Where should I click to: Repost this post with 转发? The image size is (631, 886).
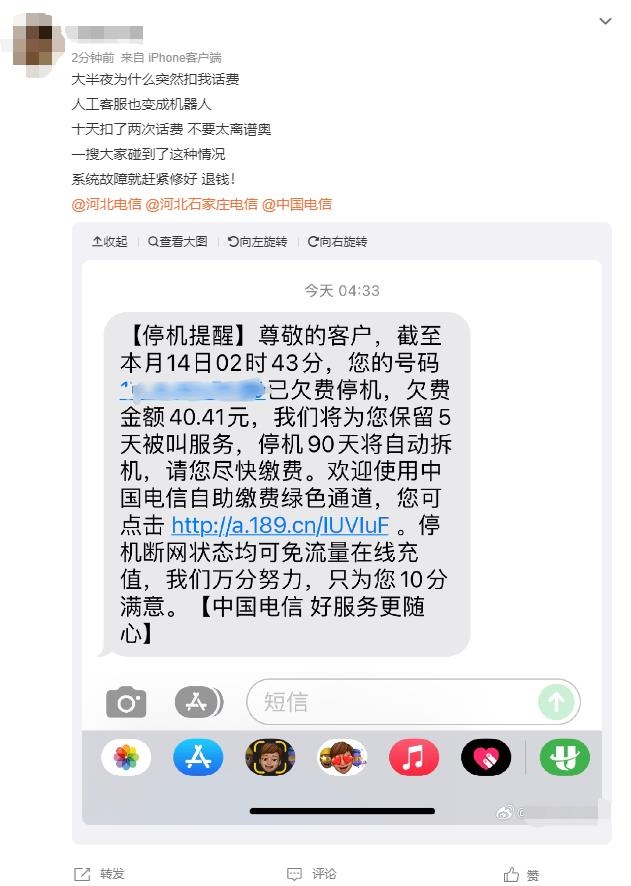(x=101, y=874)
